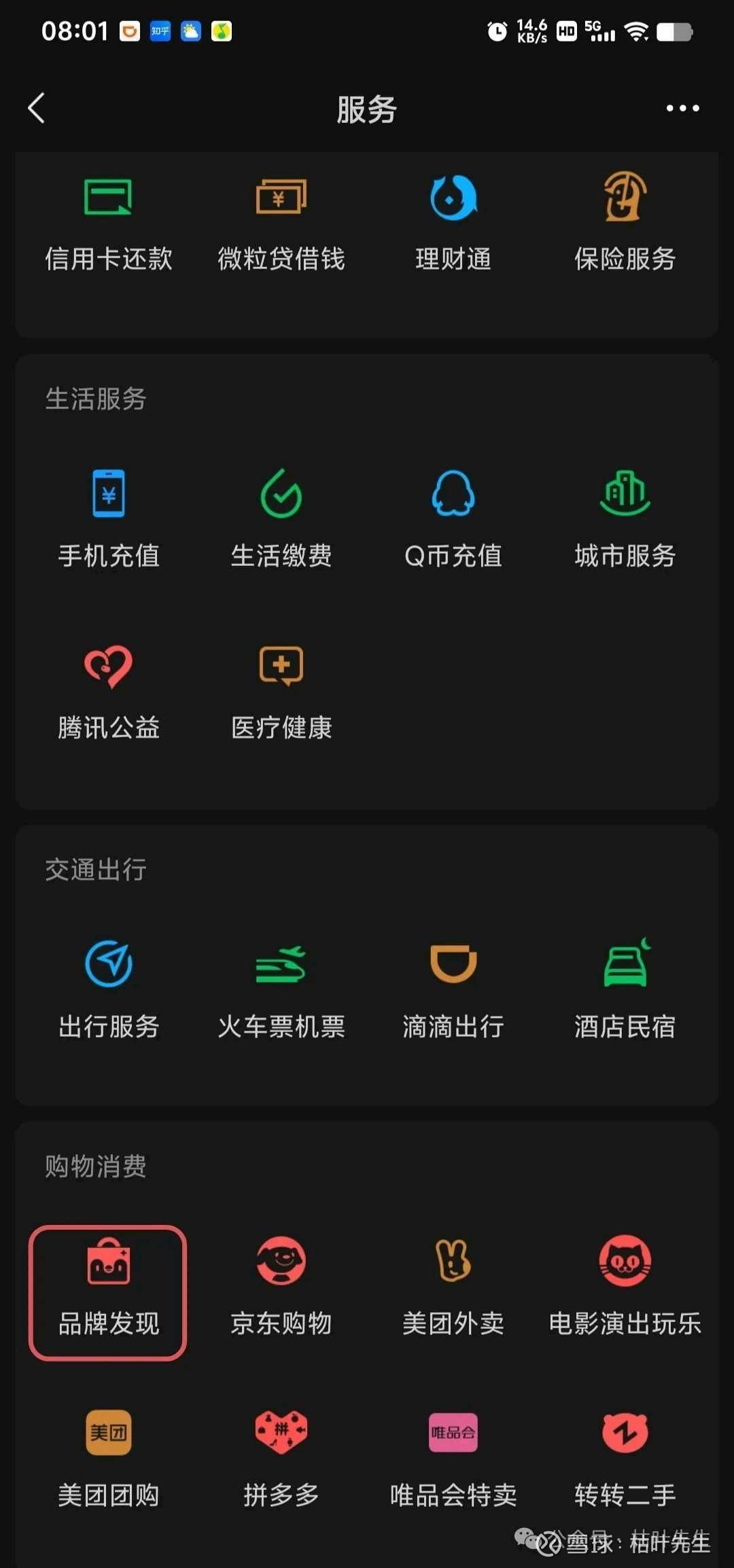Open the three-dot overflow menu
734x1568 pixels.
[682, 108]
